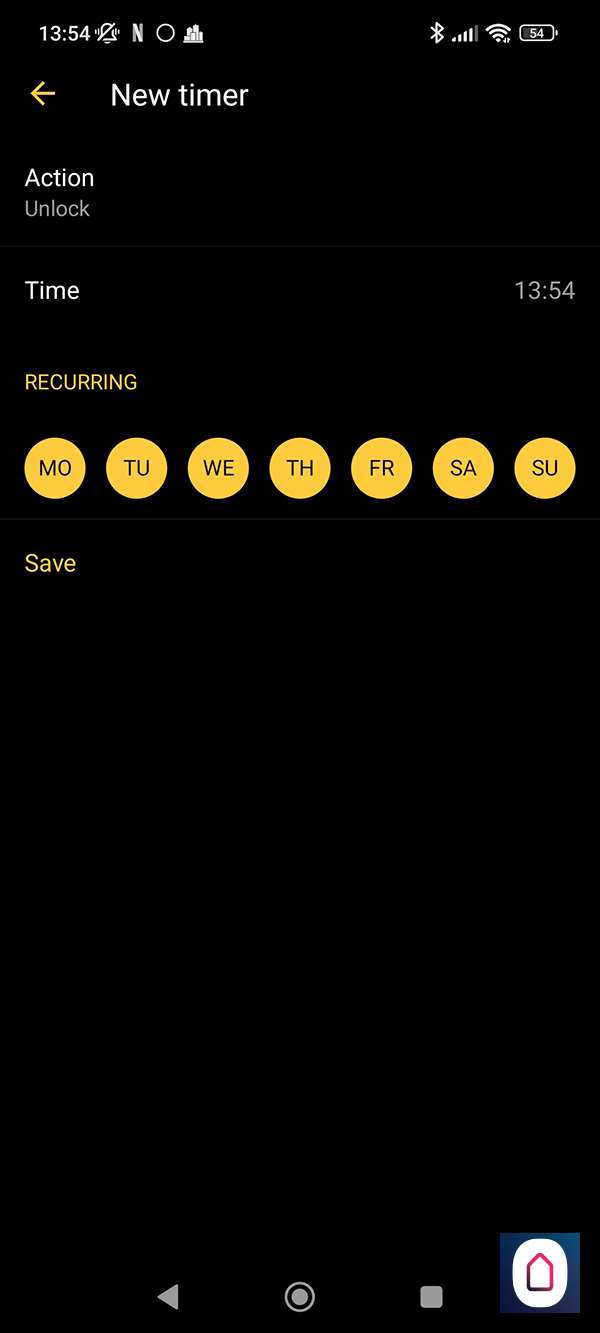600x1333 pixels.
Task: Toggle Monday in recurring days
Action: tap(55, 468)
